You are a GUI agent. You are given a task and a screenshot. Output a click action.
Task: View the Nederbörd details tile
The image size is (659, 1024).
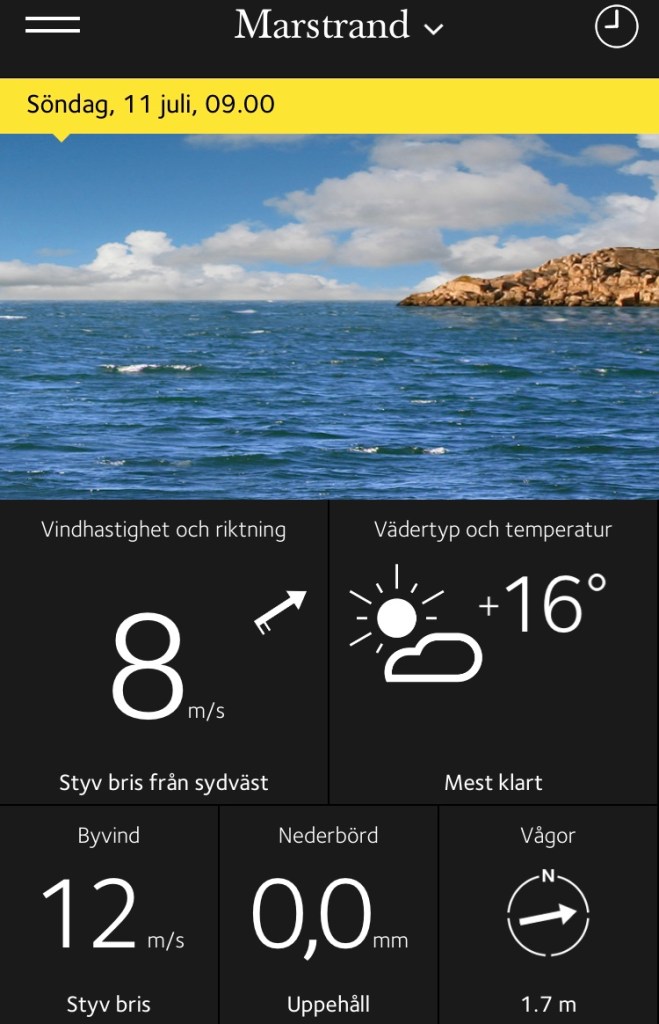tap(328, 914)
